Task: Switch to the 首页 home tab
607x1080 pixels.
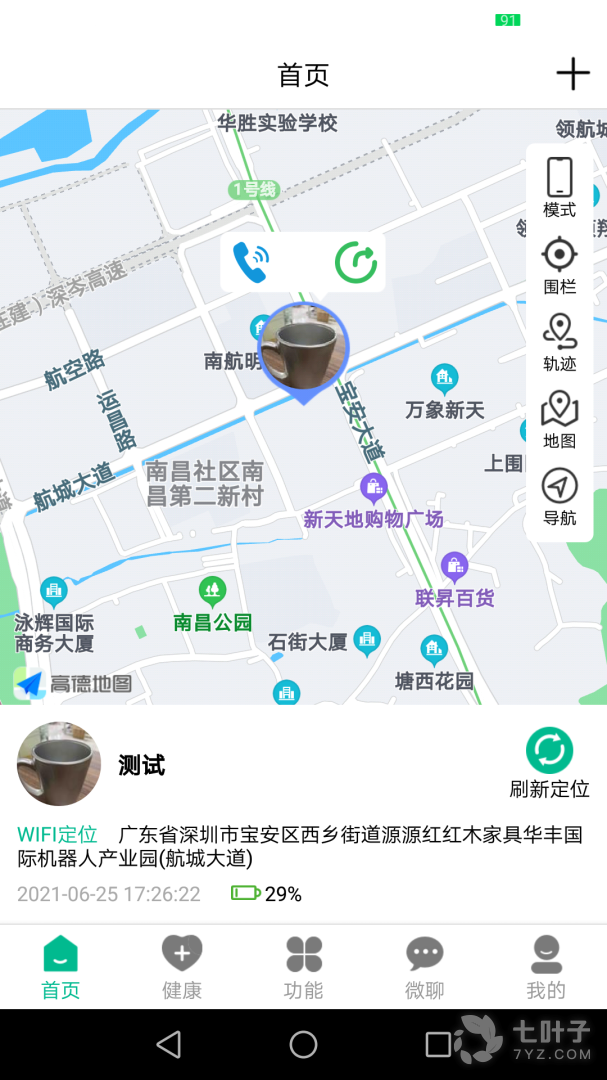Action: (60, 968)
